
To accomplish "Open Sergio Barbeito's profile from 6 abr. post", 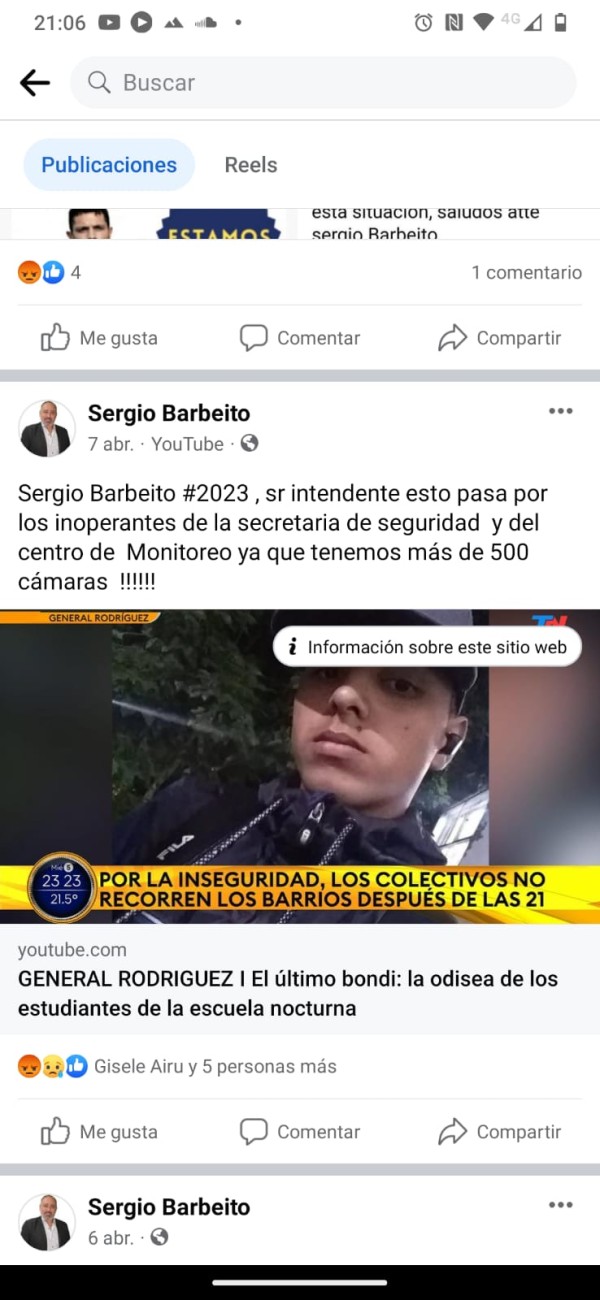I will [x=169, y=1207].
